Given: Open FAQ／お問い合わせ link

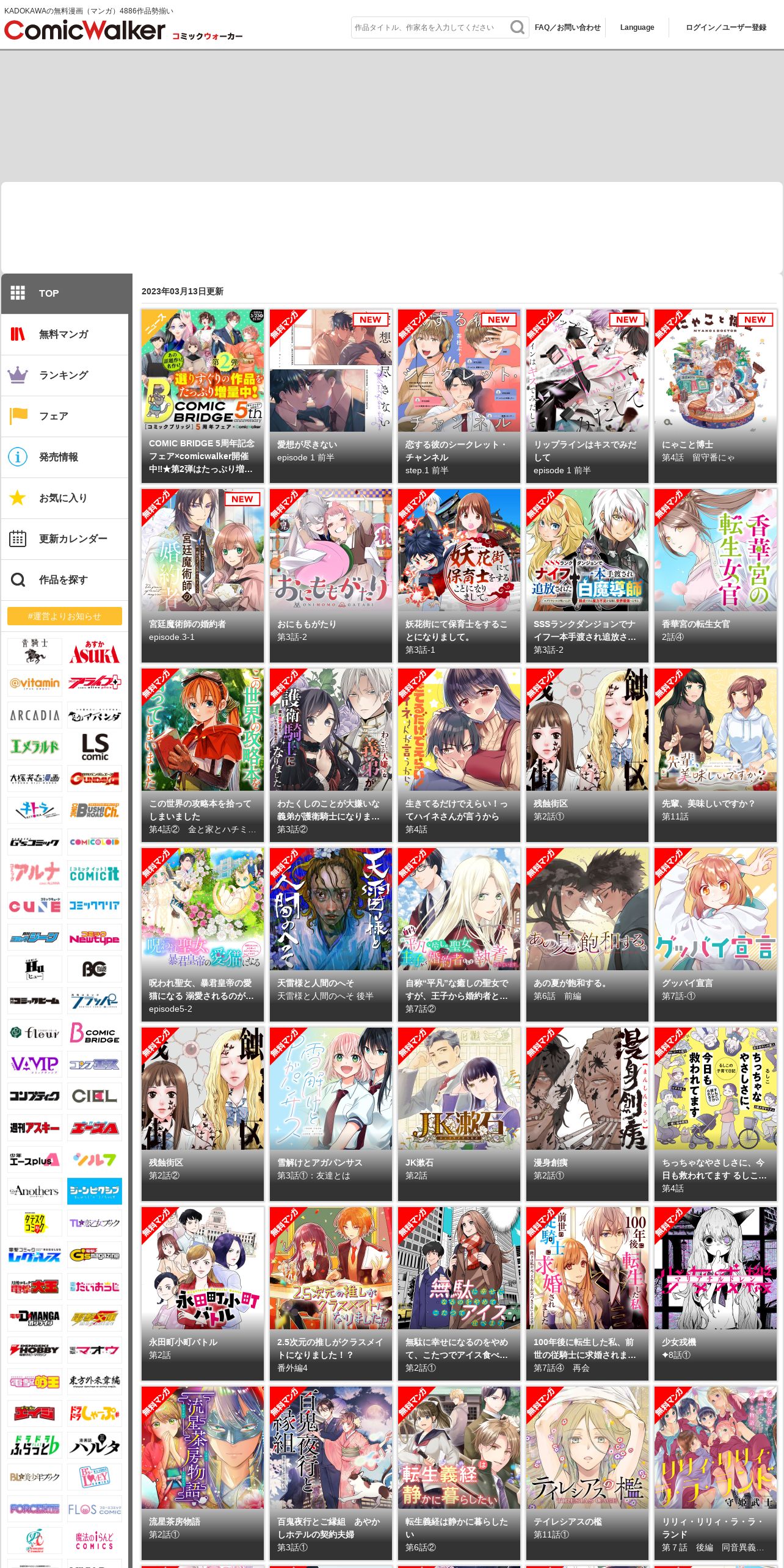Looking at the screenshot, I should (567, 27).
